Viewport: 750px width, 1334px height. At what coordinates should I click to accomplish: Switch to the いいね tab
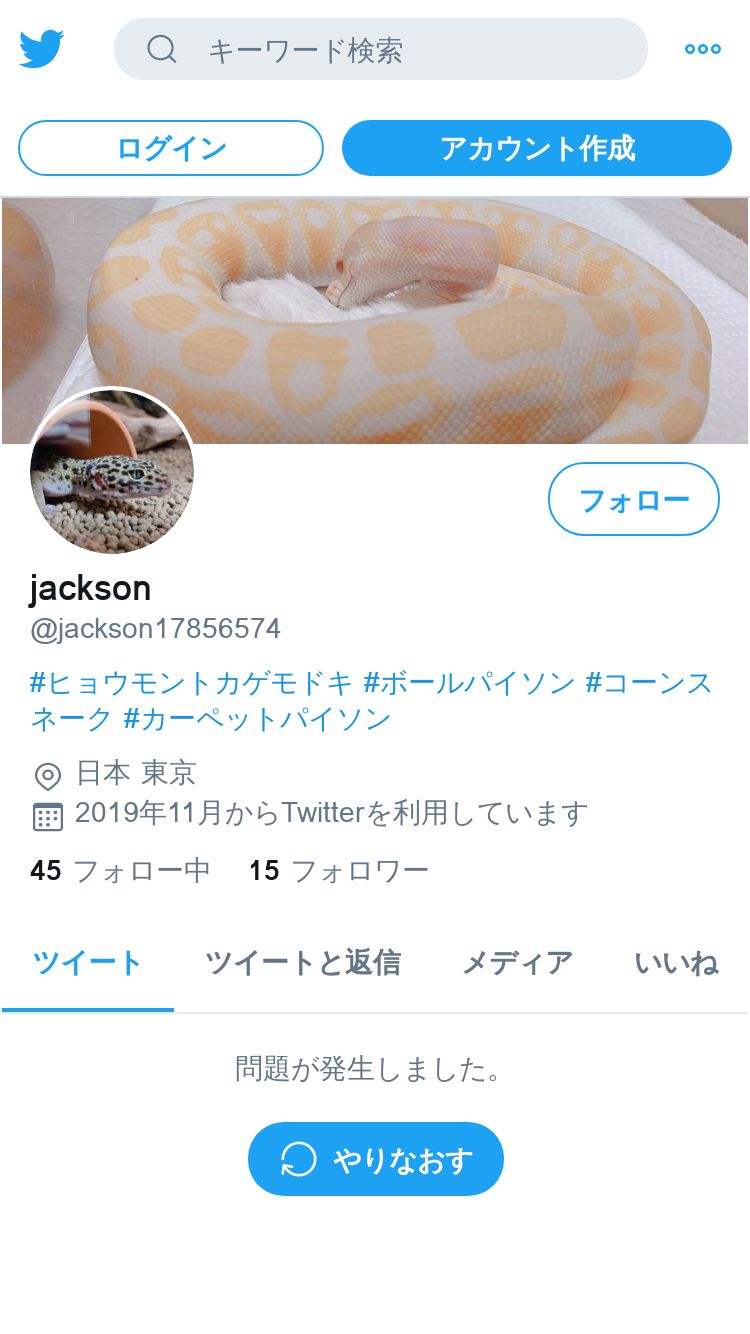(x=676, y=964)
